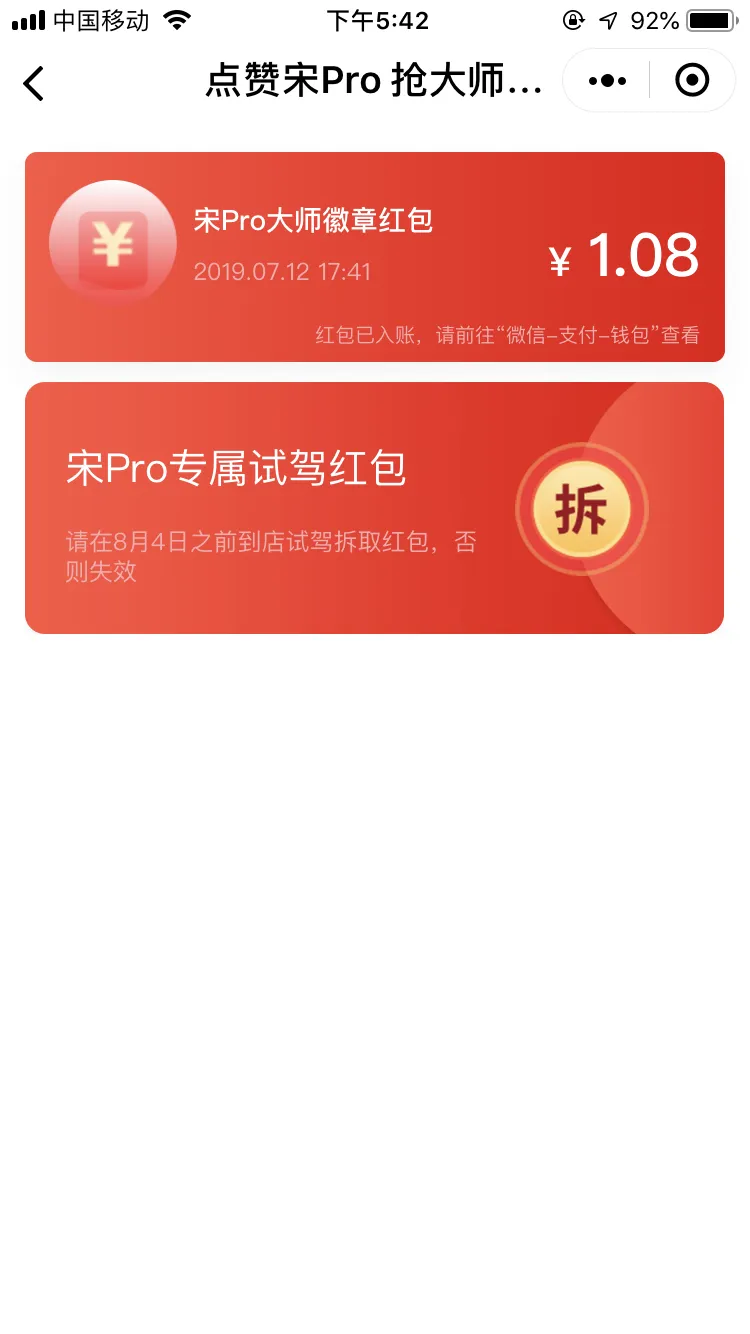The width and height of the screenshot is (750, 1334).
Task: Tap the 2019.07.12 timestamp text
Action: click(280, 271)
